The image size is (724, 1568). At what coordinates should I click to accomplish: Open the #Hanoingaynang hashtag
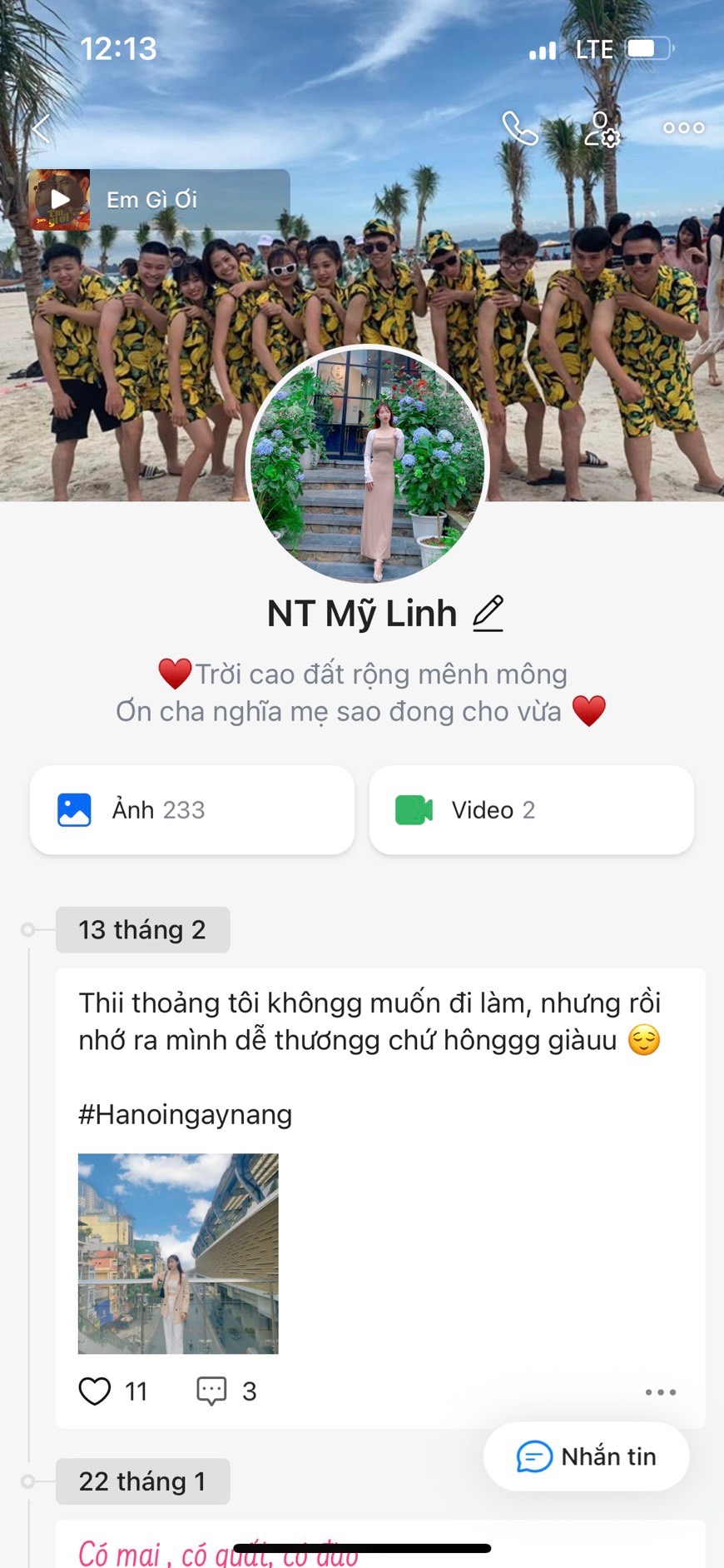coord(186,1115)
